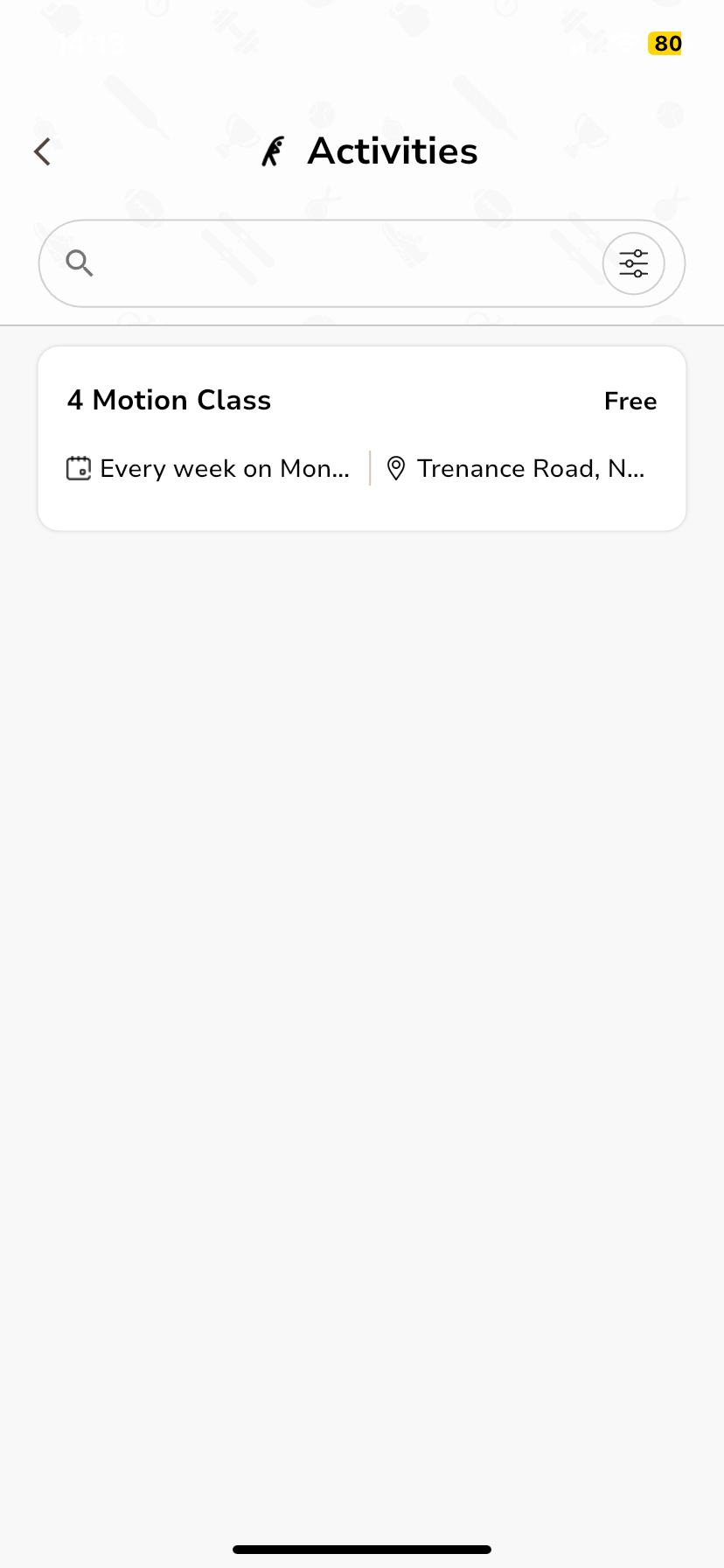
Task: Open the 4 Motion Class activity card
Action: click(362, 438)
